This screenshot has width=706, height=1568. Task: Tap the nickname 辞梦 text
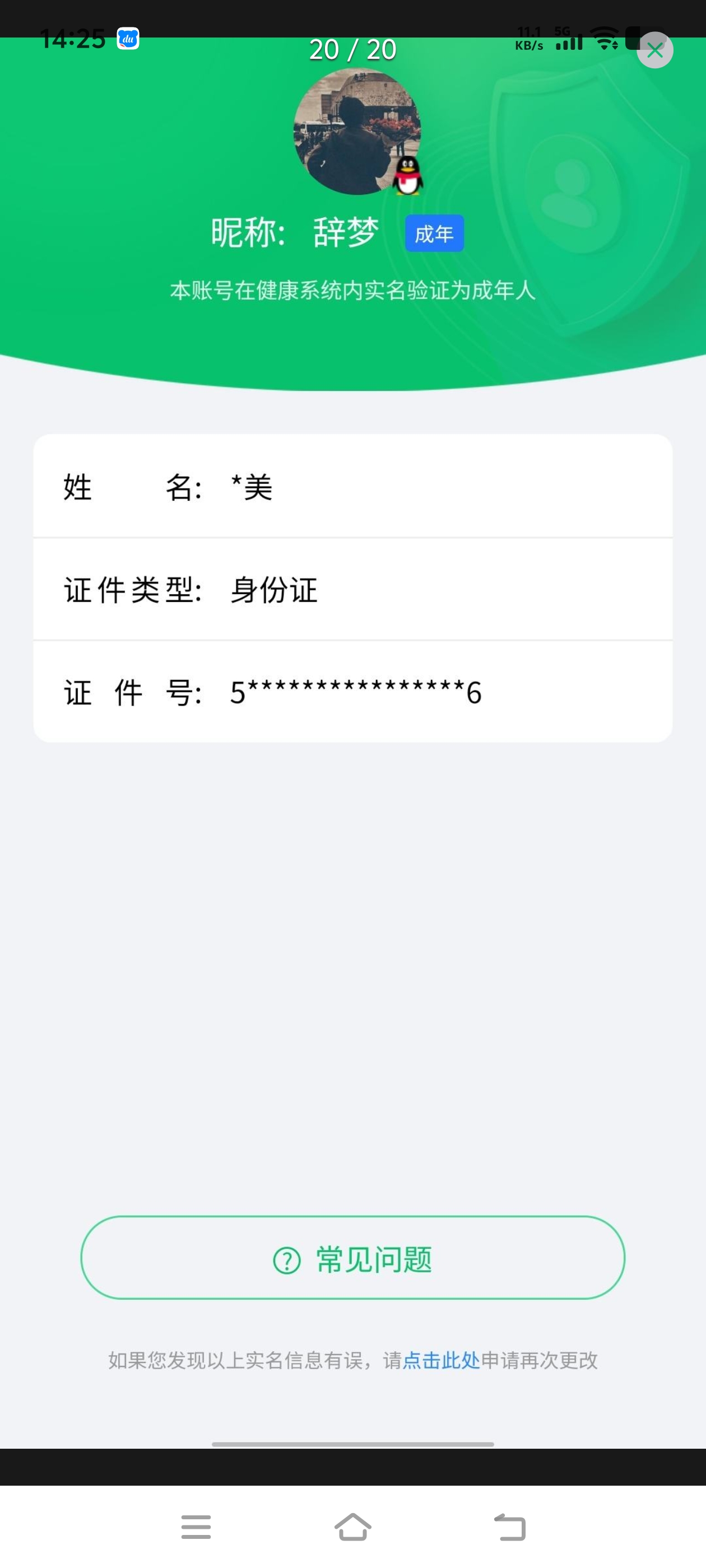click(344, 230)
